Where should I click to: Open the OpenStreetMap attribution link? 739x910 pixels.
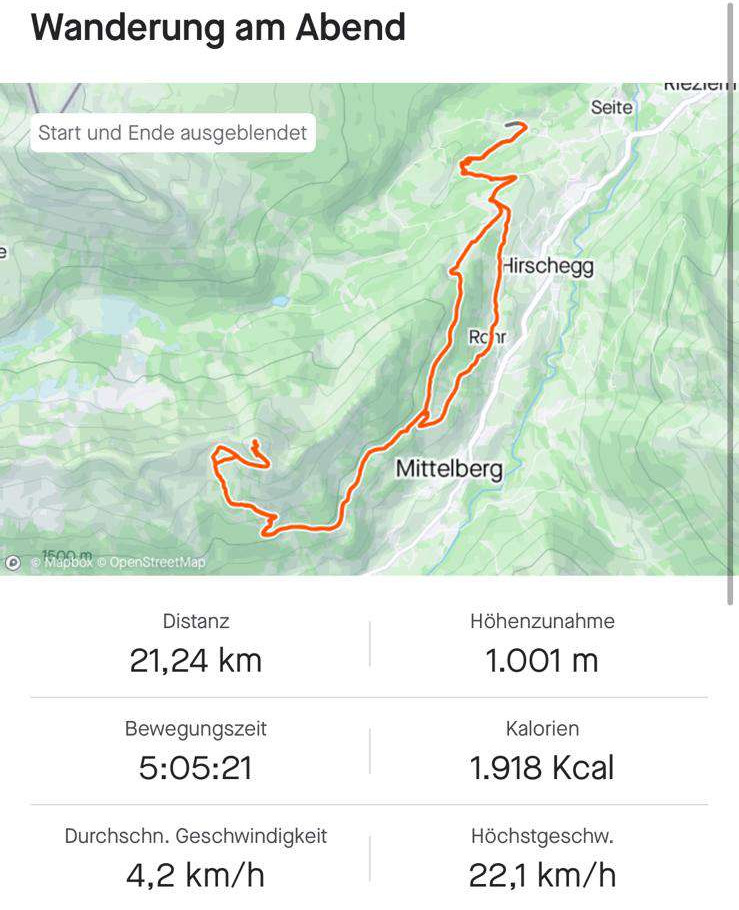155,563
